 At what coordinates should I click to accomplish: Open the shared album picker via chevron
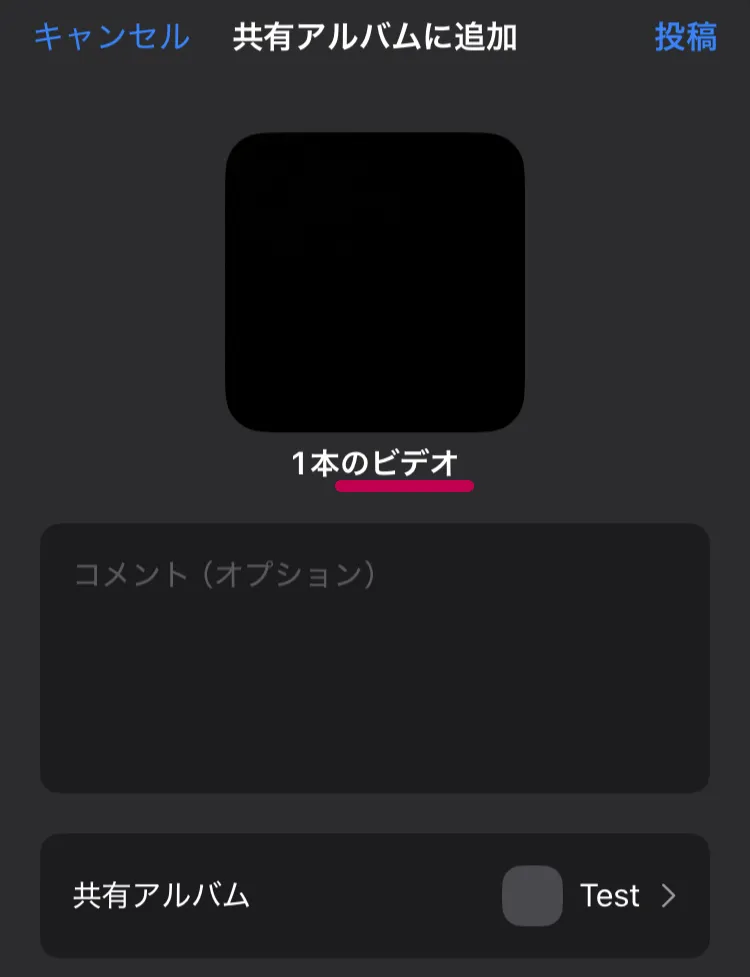(668, 895)
